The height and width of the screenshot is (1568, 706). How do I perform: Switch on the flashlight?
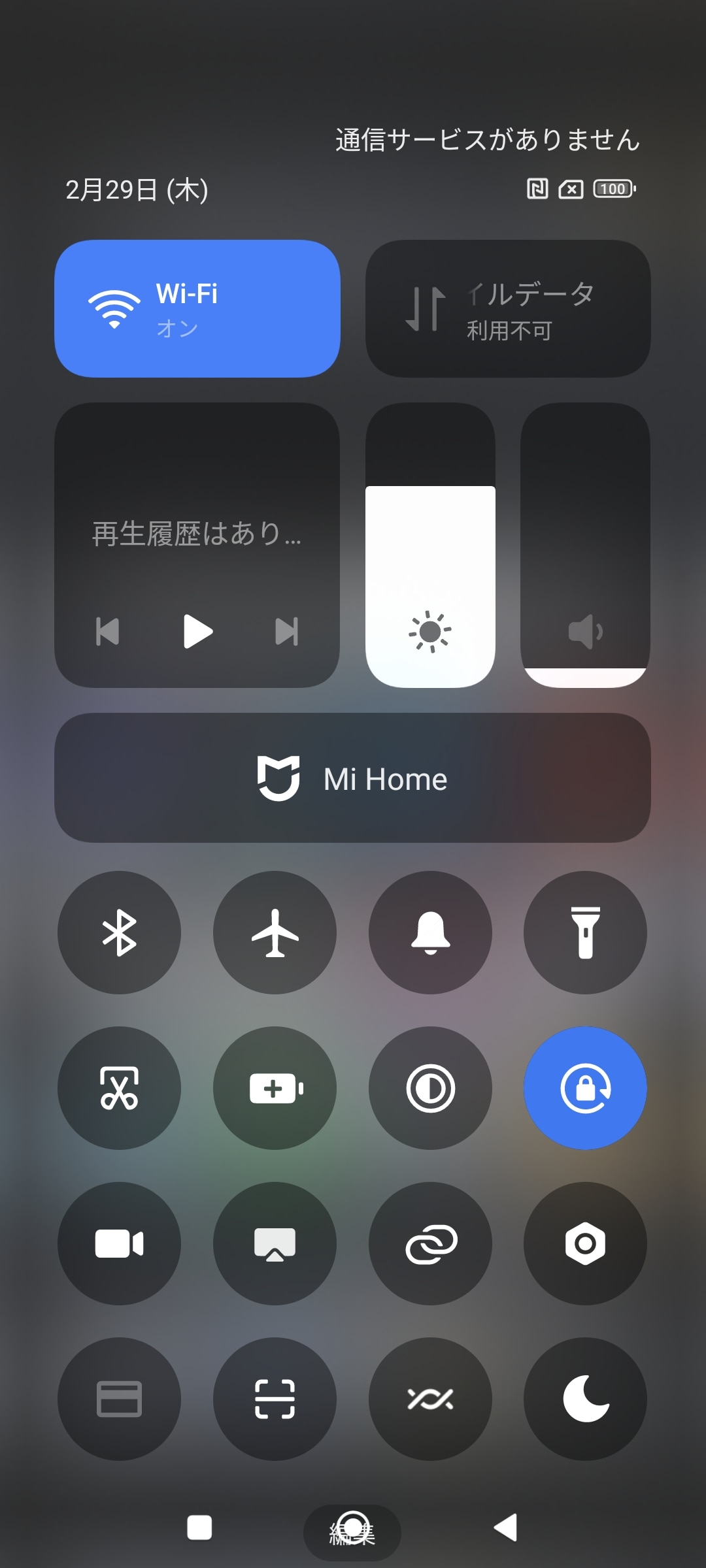585,932
